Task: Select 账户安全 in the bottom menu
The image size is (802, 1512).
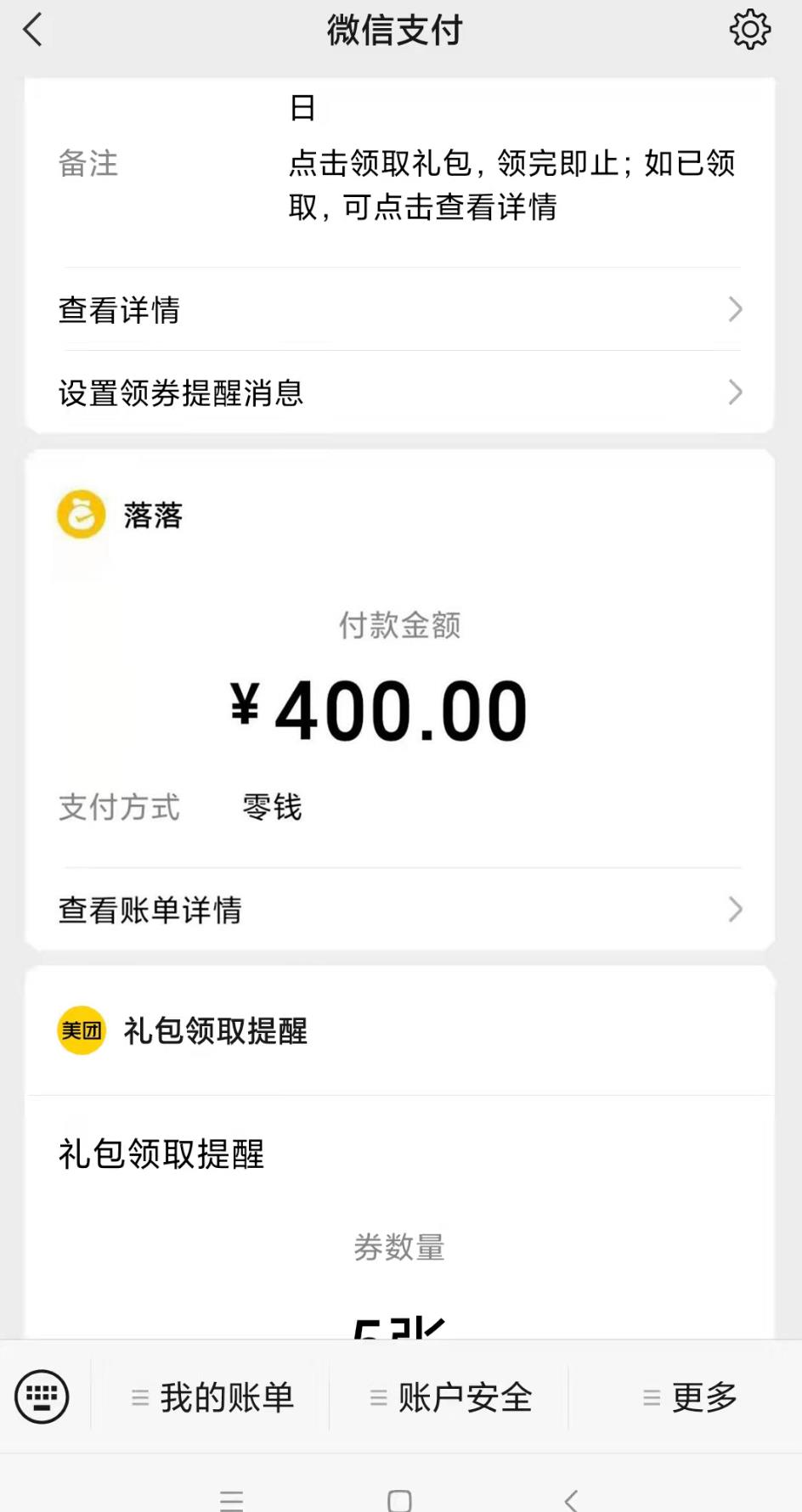Action: 464,1396
